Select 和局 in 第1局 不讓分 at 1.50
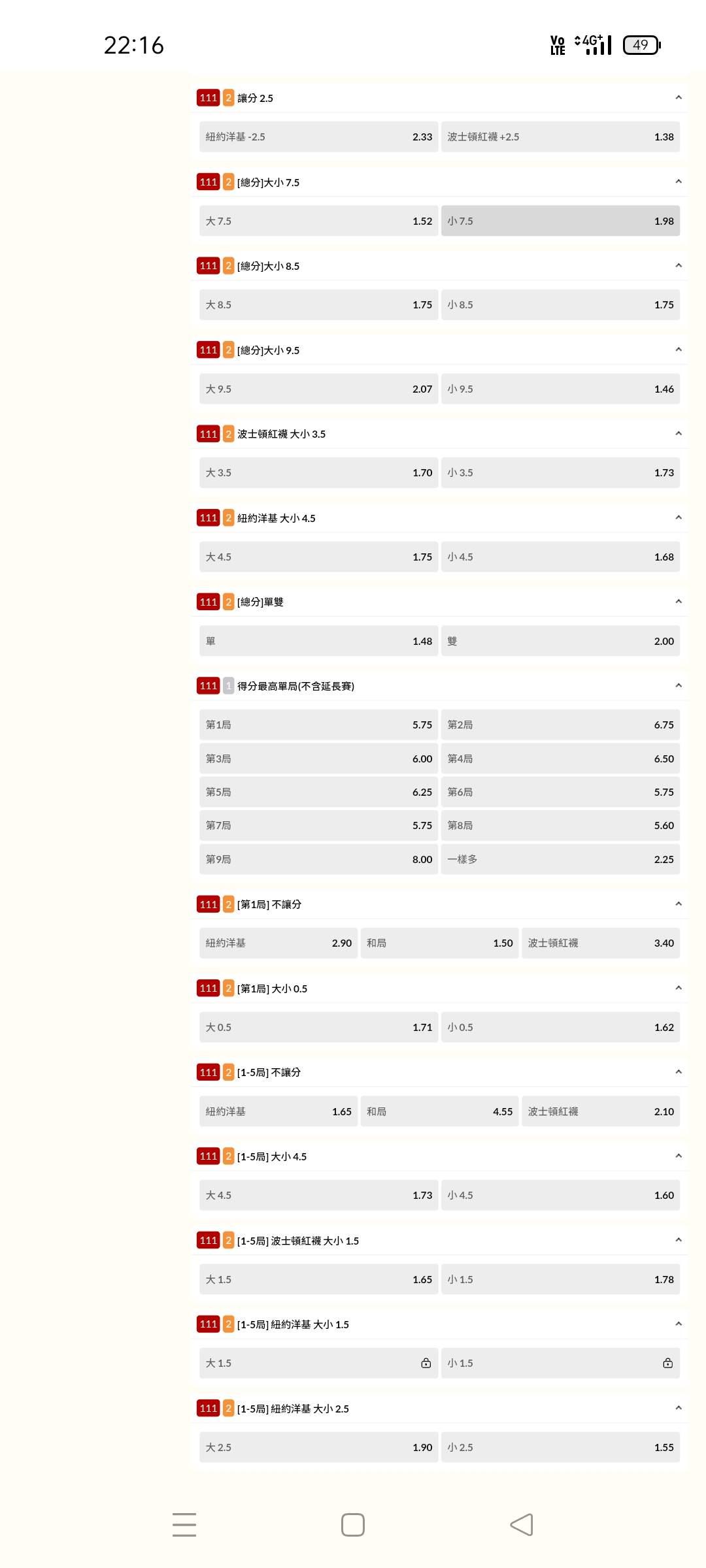Image resolution: width=706 pixels, height=1568 pixels. click(439, 943)
